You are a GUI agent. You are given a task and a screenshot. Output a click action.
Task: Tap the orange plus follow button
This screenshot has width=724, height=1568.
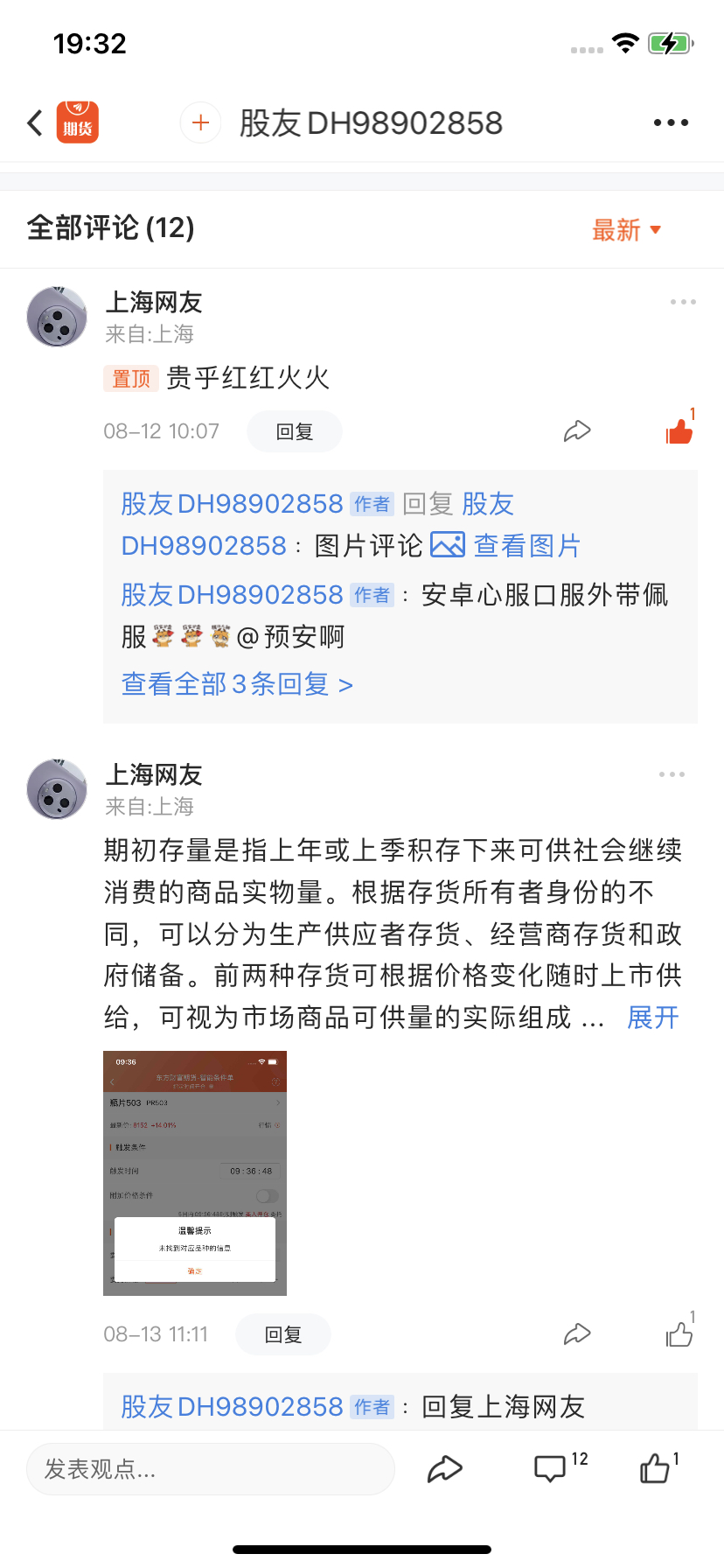point(200,122)
